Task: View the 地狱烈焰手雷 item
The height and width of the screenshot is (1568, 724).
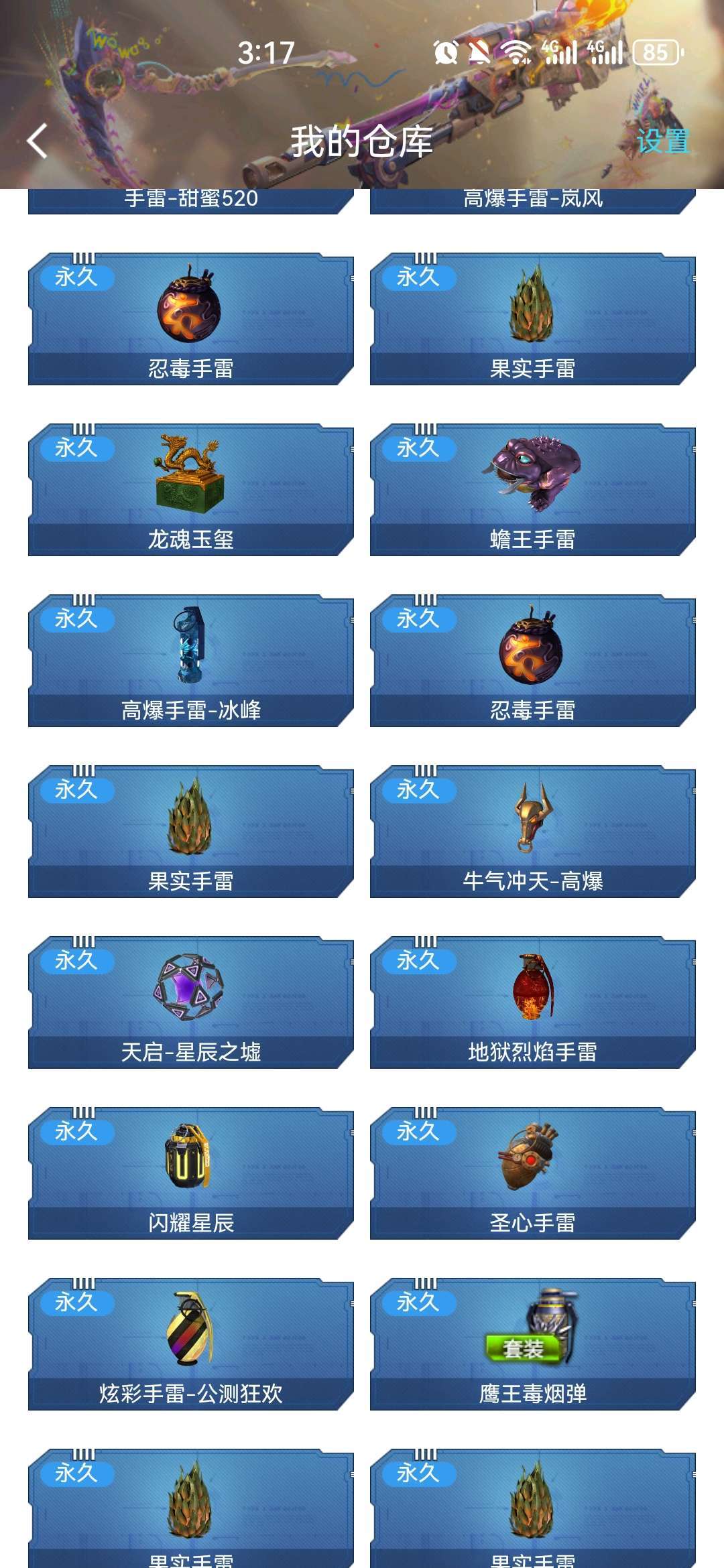Action: [533, 1002]
